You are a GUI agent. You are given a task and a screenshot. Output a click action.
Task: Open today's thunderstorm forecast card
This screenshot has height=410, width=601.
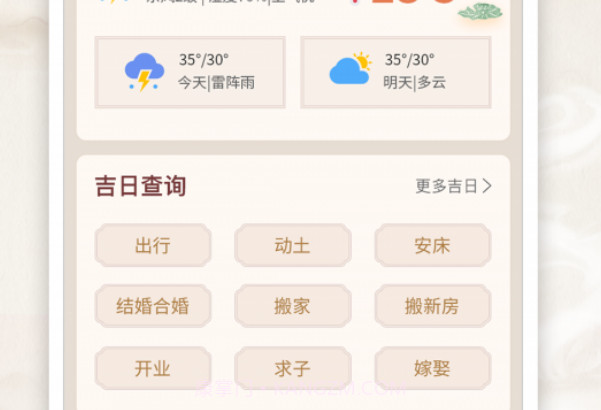point(190,72)
